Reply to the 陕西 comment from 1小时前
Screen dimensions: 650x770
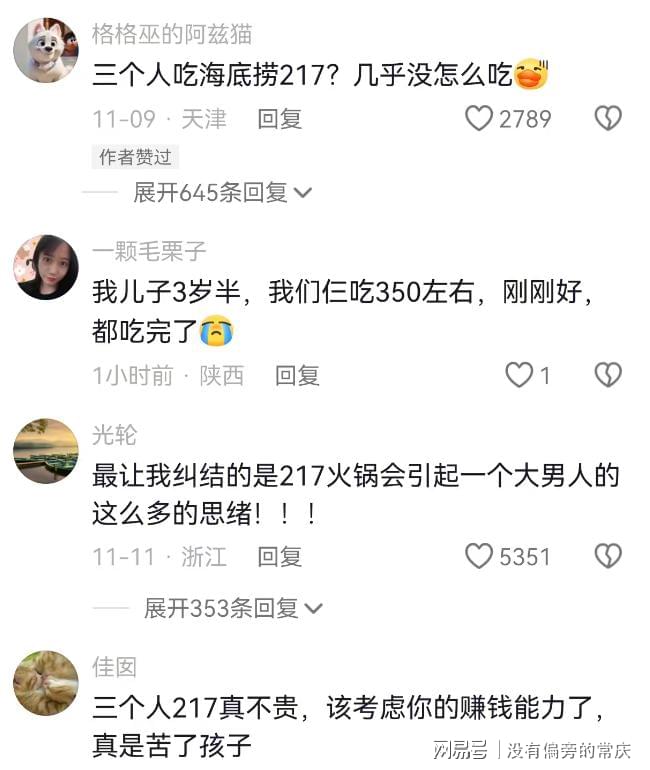(x=297, y=375)
